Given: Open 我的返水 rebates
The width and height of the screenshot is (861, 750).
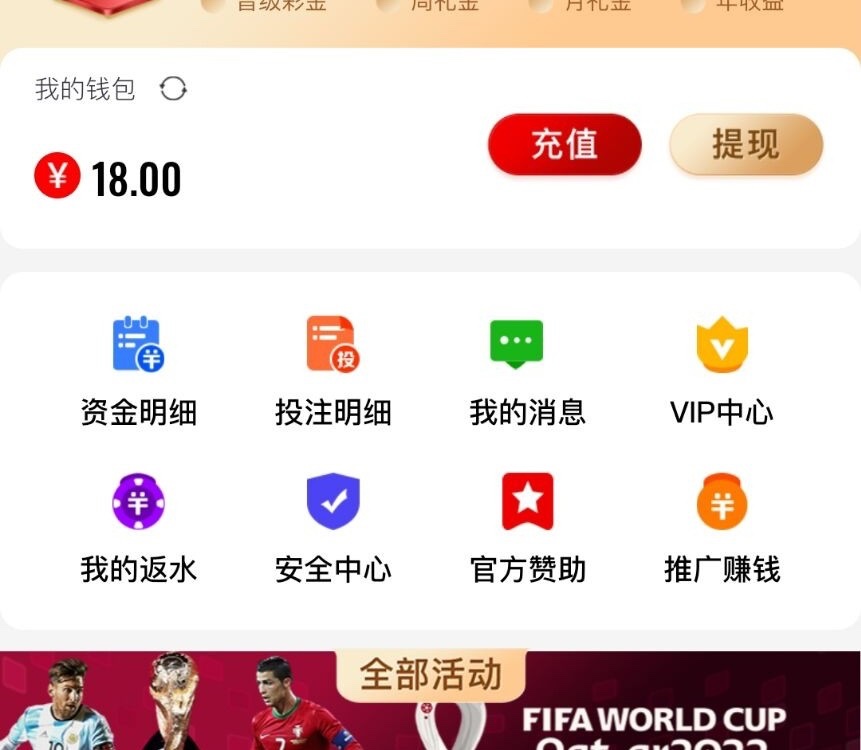Looking at the screenshot, I should click(x=138, y=527).
